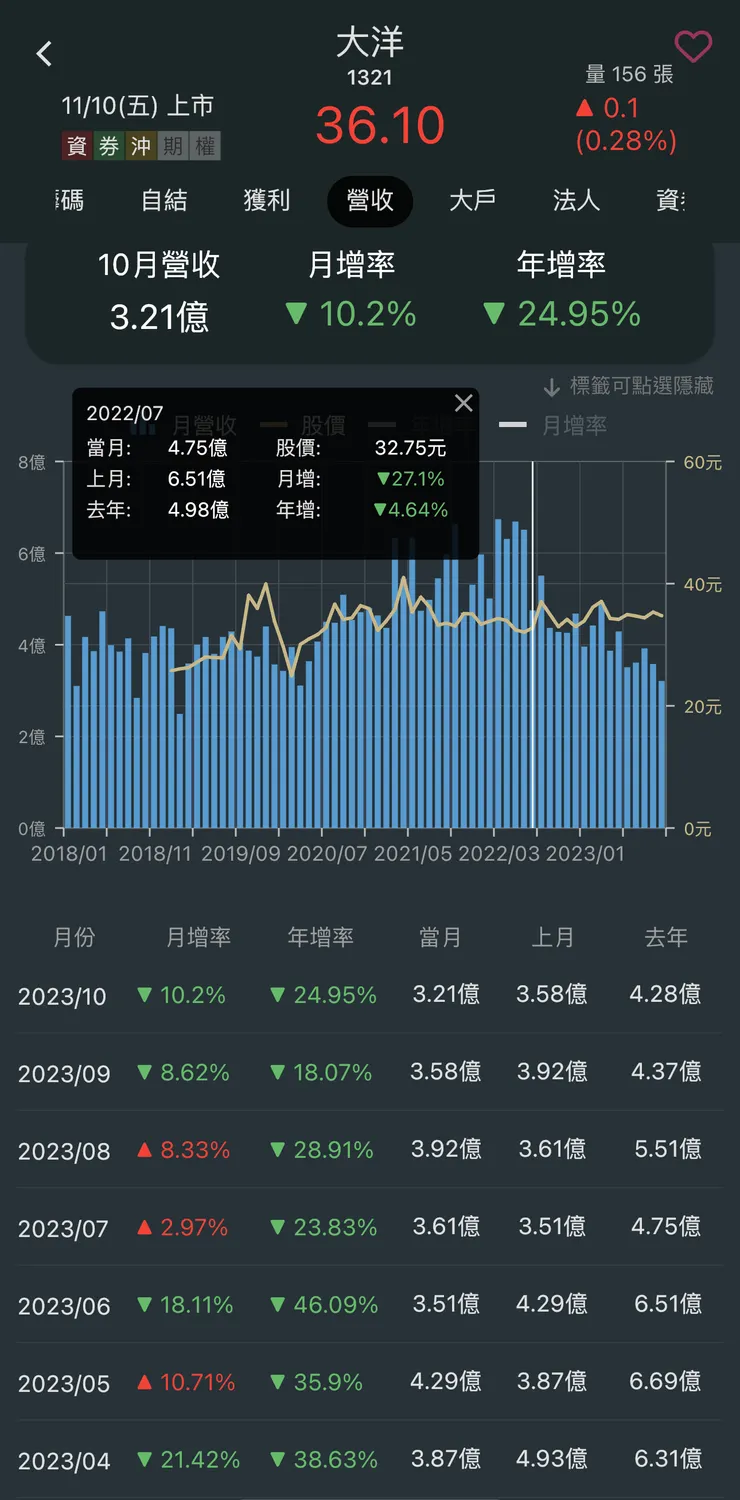Open the 大戶 tab

point(471,201)
